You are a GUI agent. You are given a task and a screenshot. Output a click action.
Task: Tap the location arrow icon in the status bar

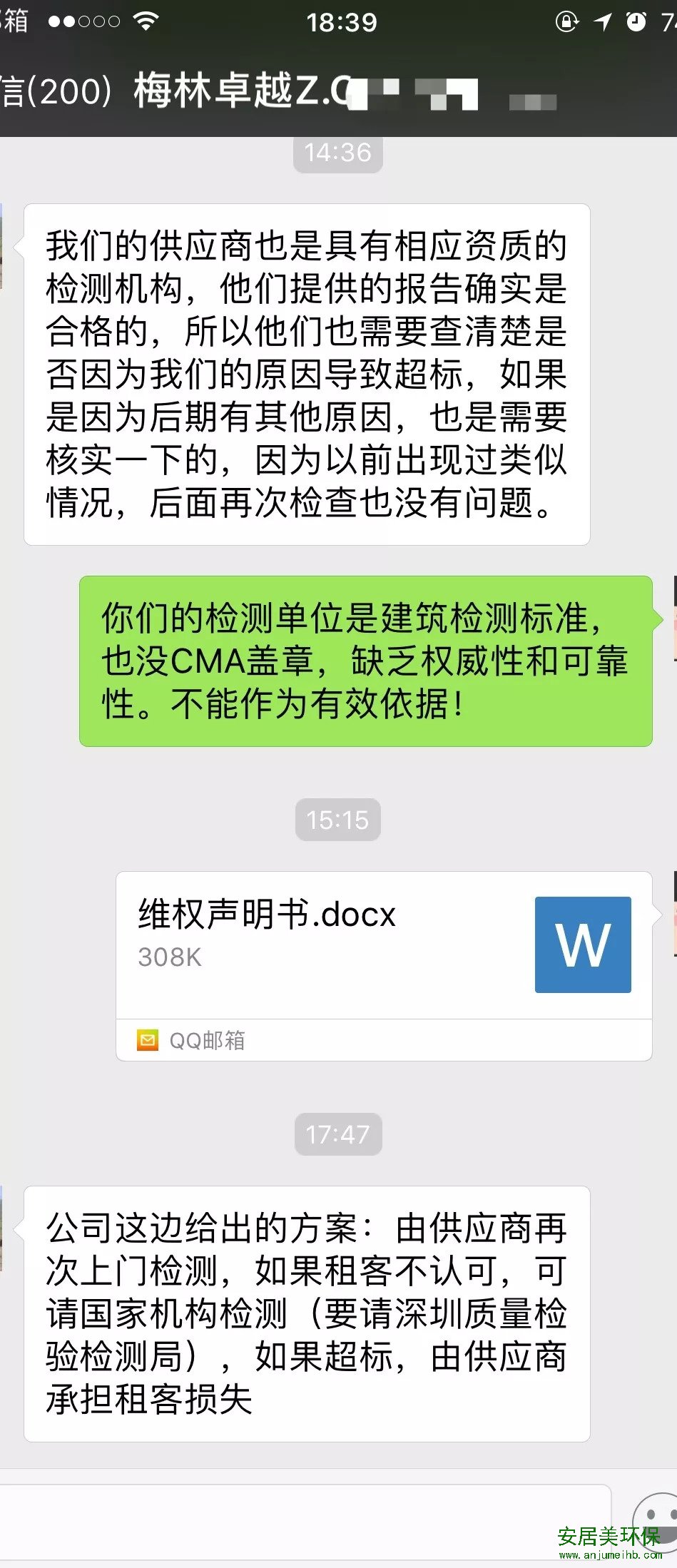(601, 21)
